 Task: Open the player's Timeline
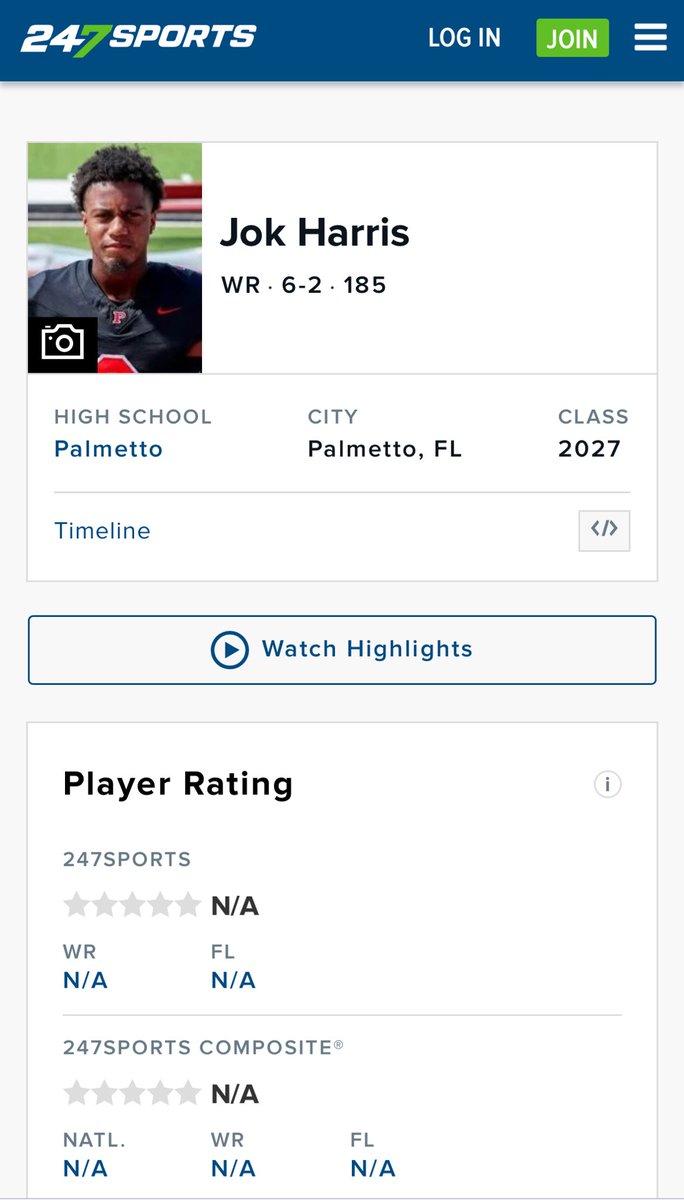[102, 531]
